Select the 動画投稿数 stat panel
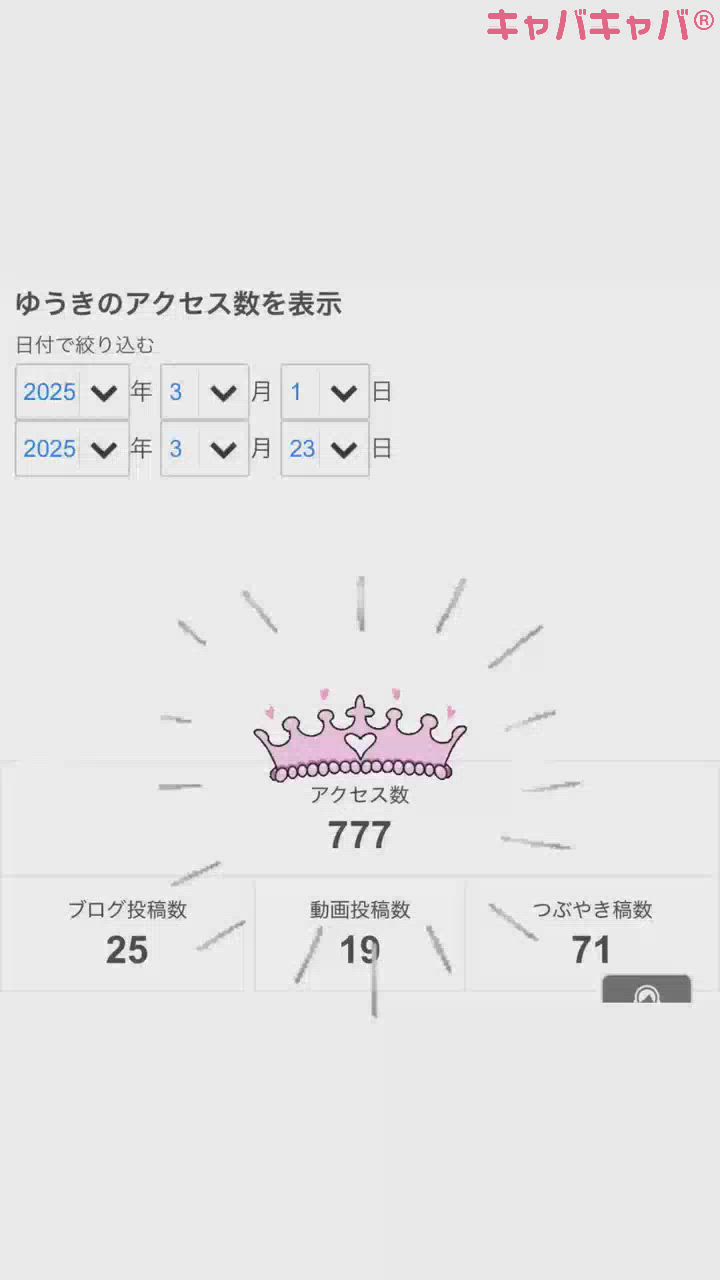Screen dimensions: 720x1280 pos(360,932)
